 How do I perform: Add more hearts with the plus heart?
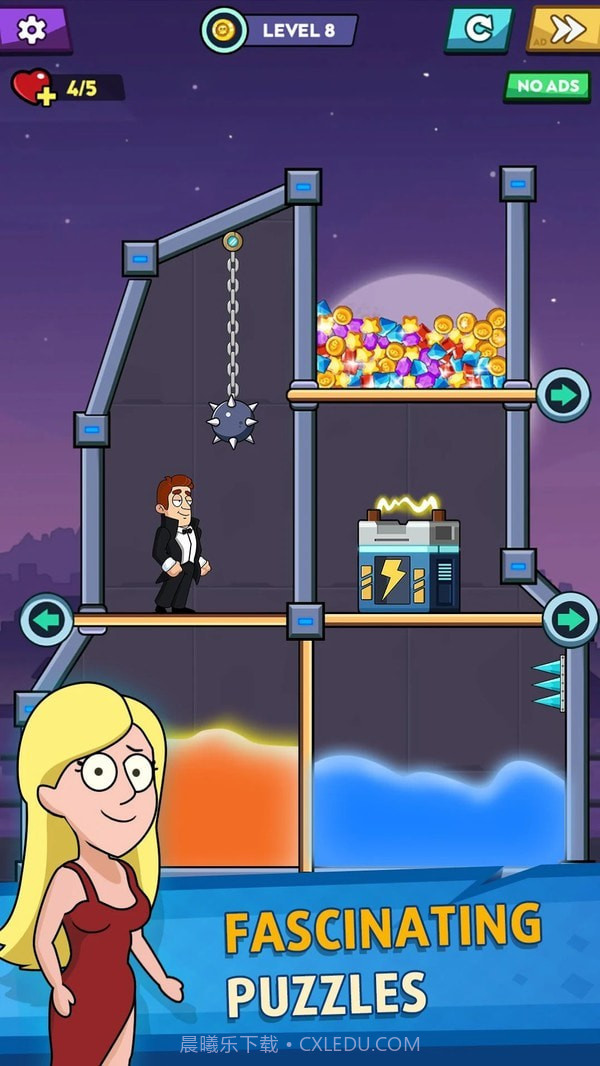pos(33,88)
